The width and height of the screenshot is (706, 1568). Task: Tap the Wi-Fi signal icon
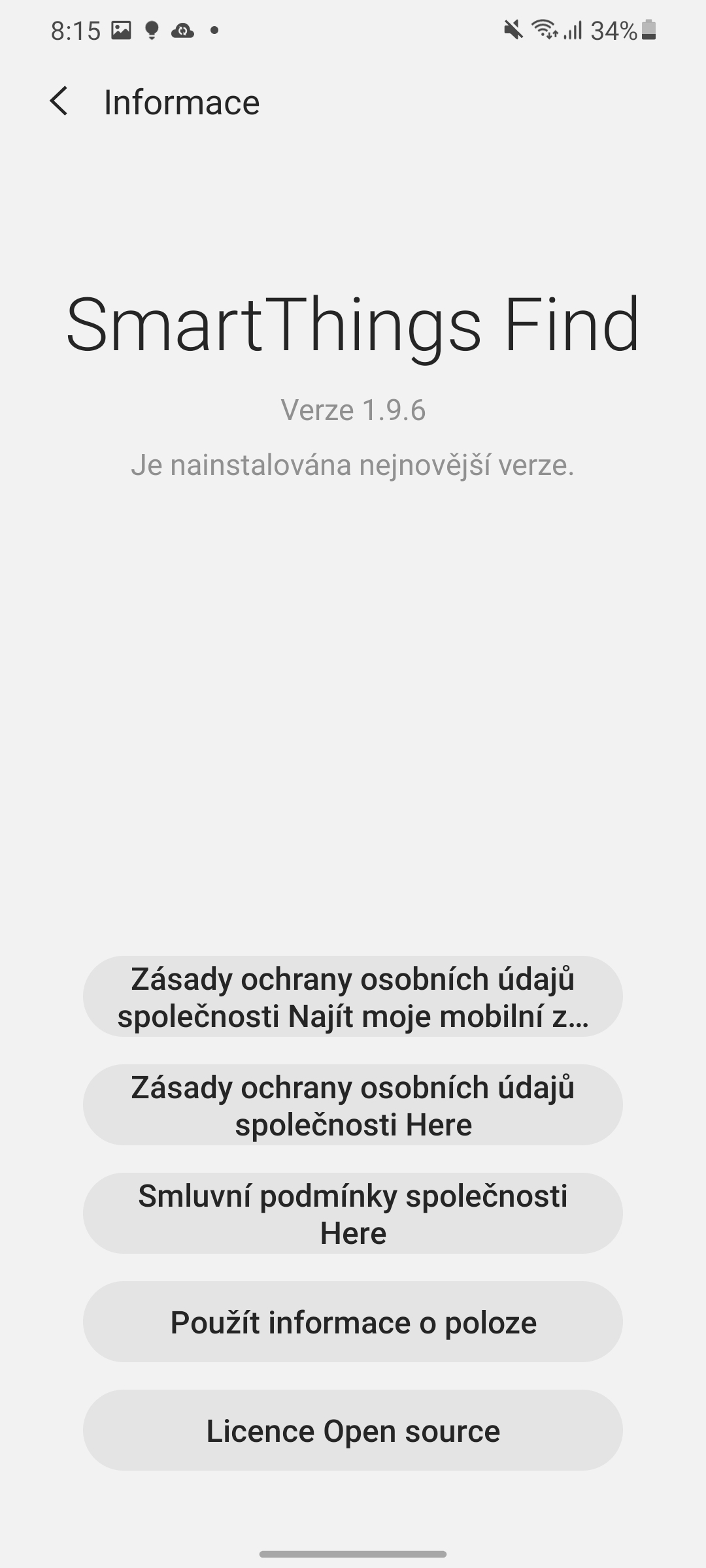click(x=545, y=29)
